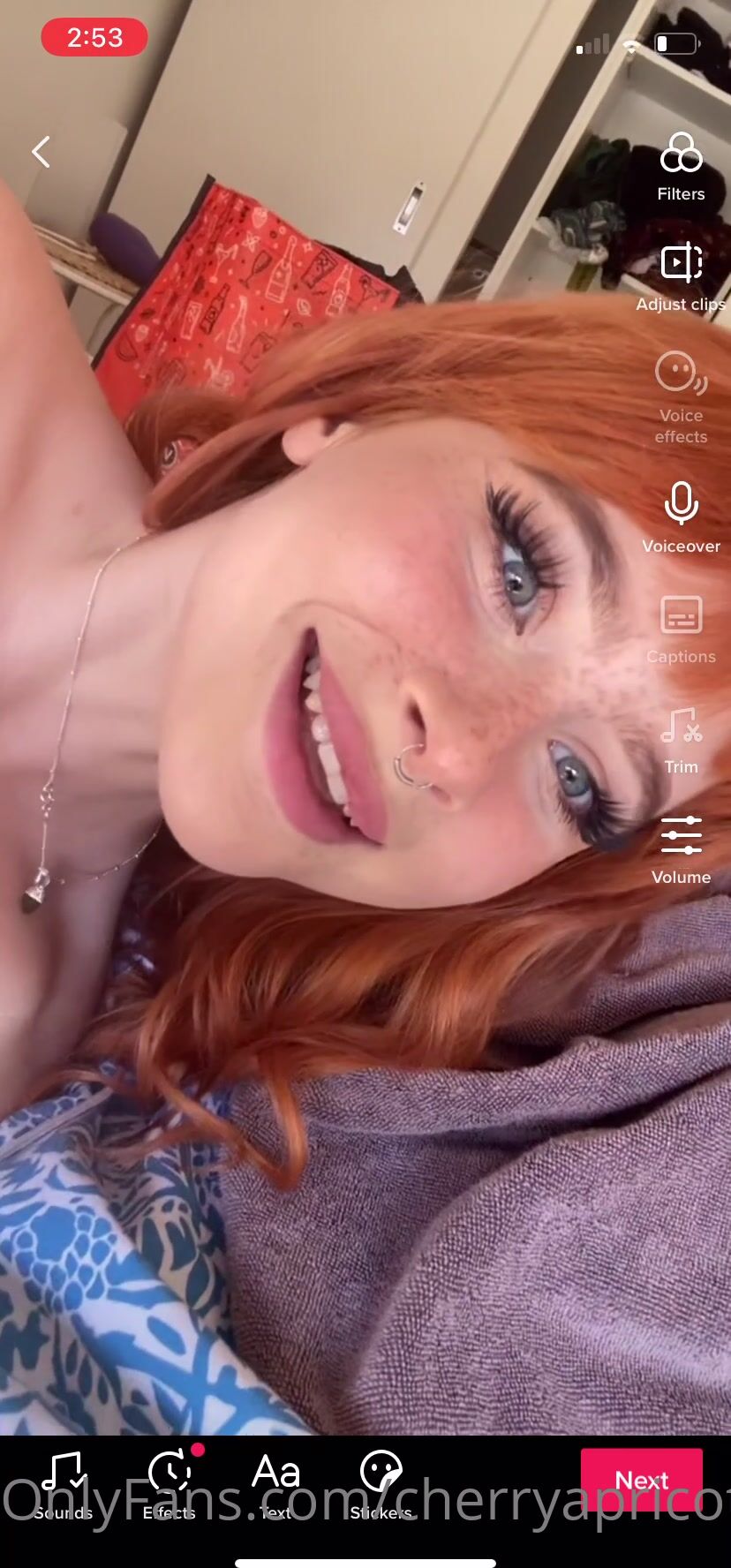
Task: Tap the Next button
Action: pos(641,1480)
